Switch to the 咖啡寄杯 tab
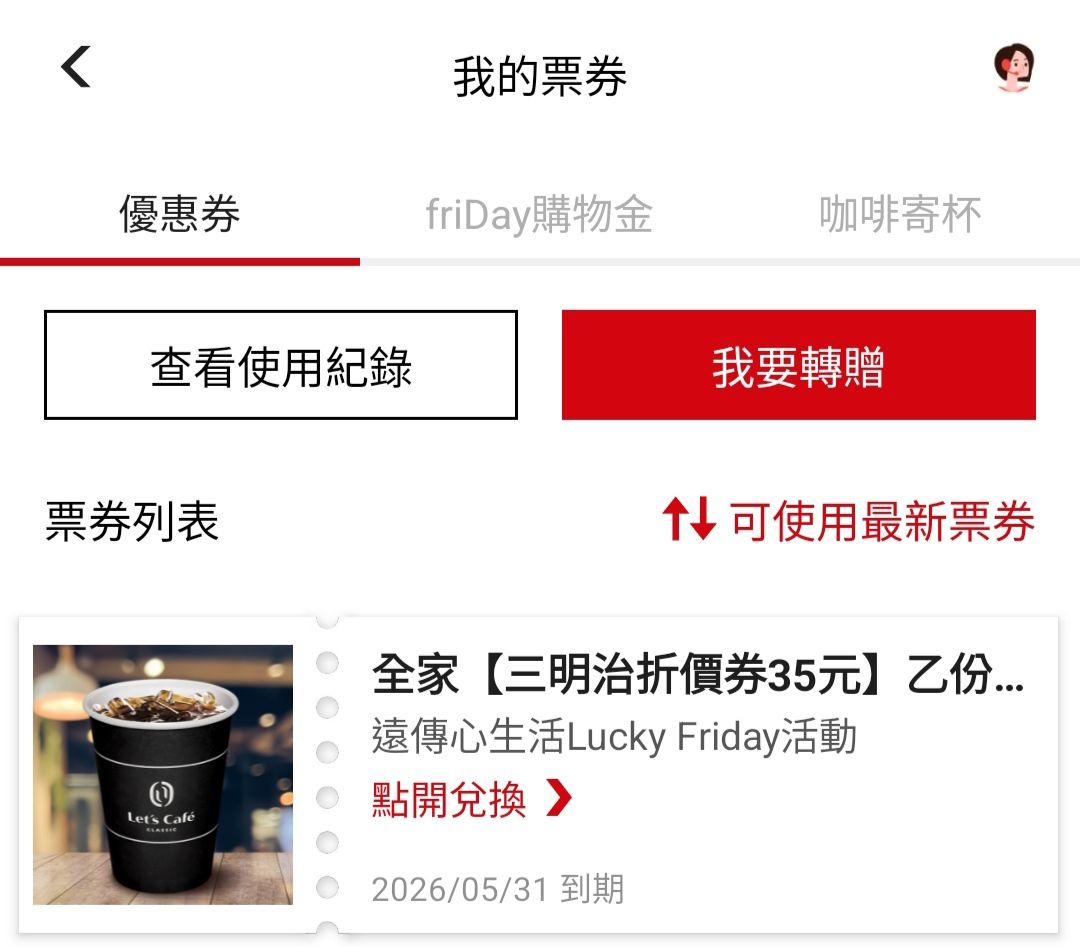Image resolution: width=1080 pixels, height=951 pixels. (899, 215)
